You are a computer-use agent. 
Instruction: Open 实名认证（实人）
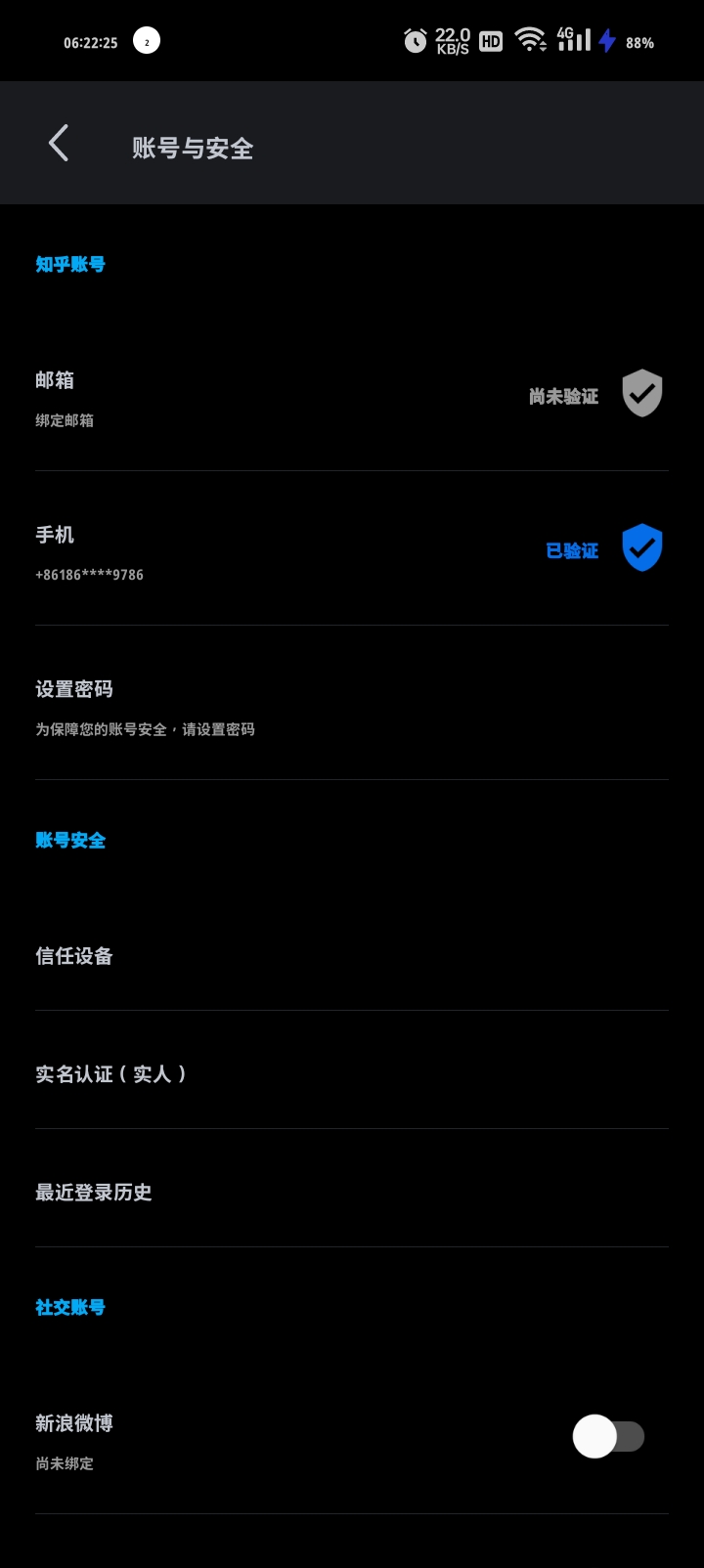tap(352, 1074)
